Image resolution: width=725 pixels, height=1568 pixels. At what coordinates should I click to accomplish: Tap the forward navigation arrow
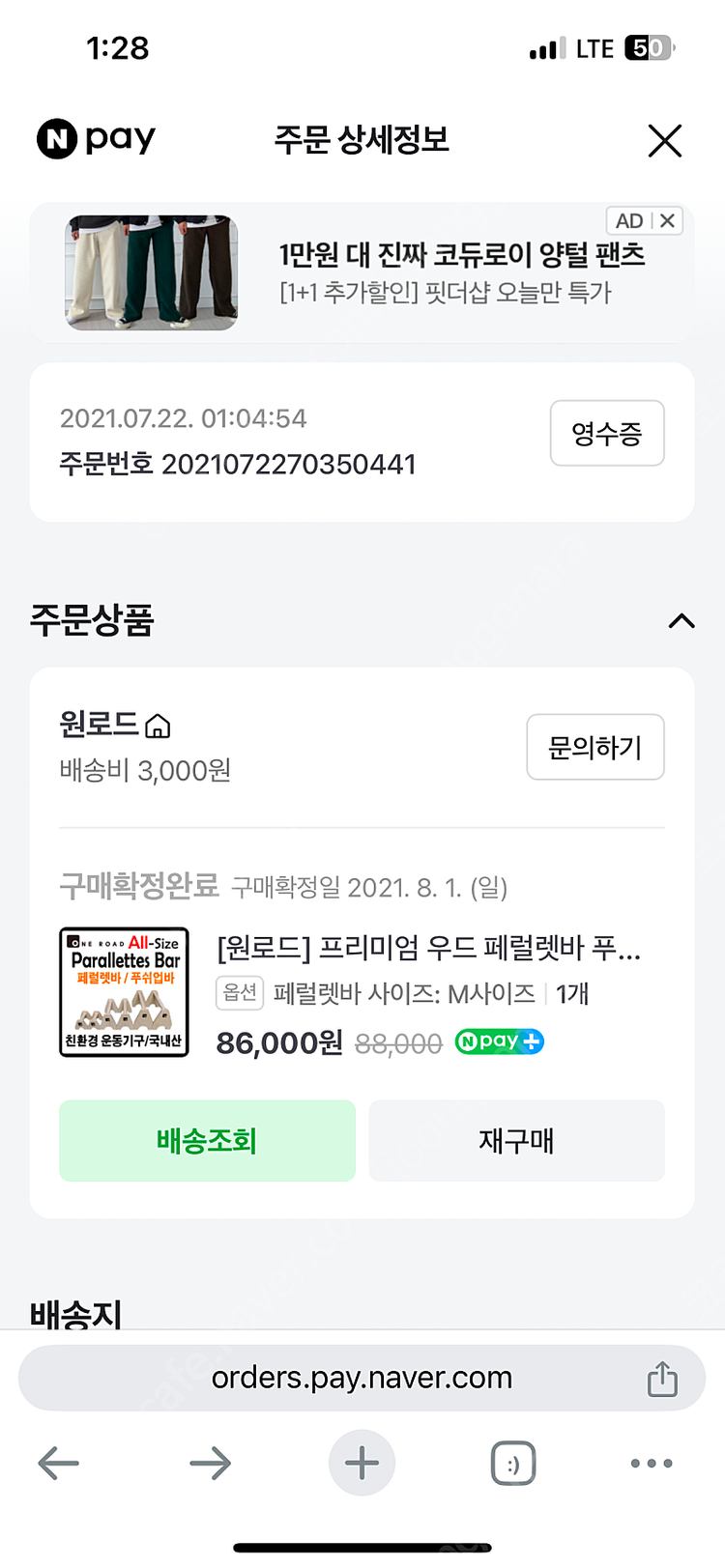pyautogui.click(x=210, y=1463)
